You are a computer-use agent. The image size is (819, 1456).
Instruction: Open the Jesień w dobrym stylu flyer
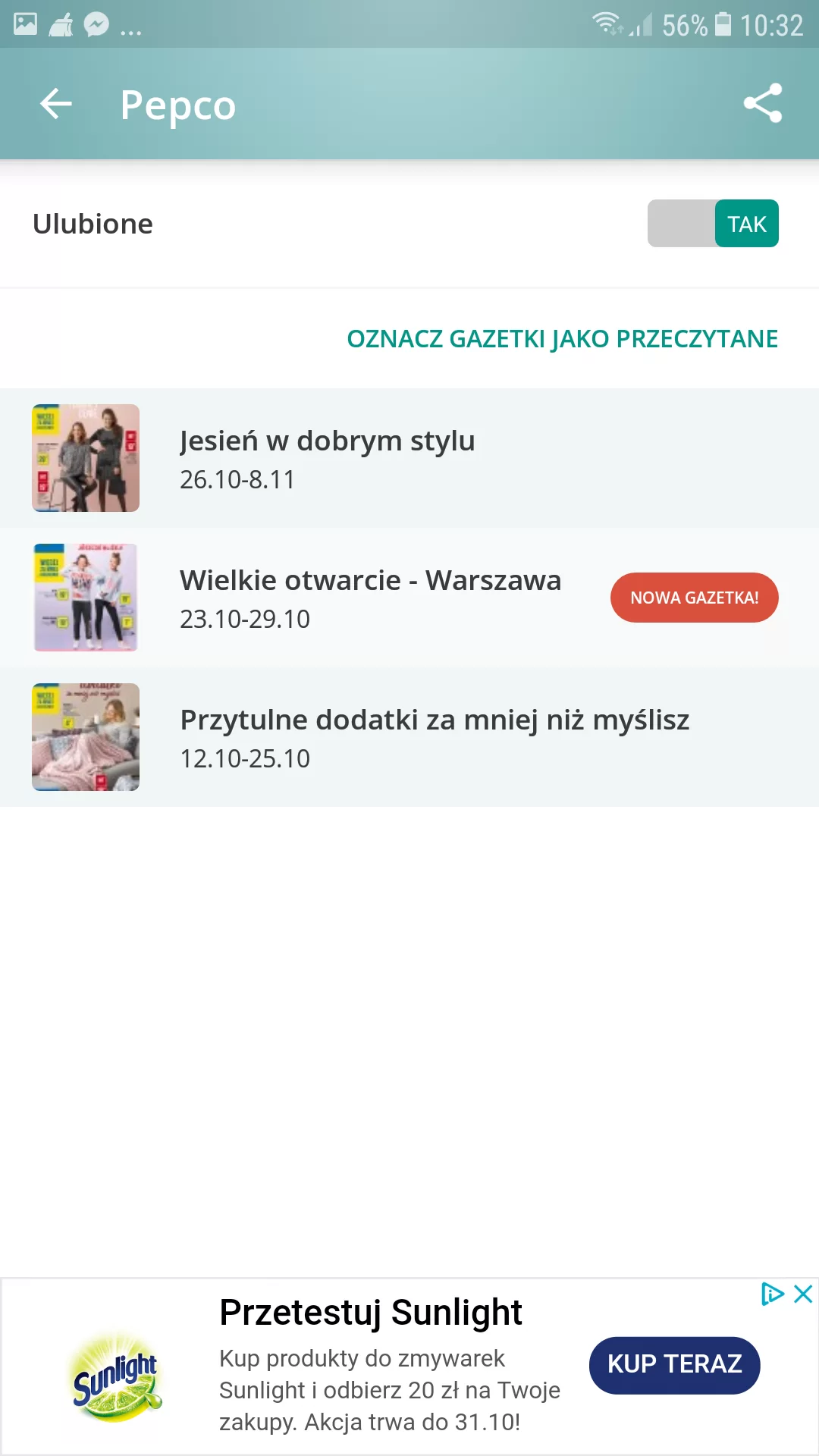327,458
